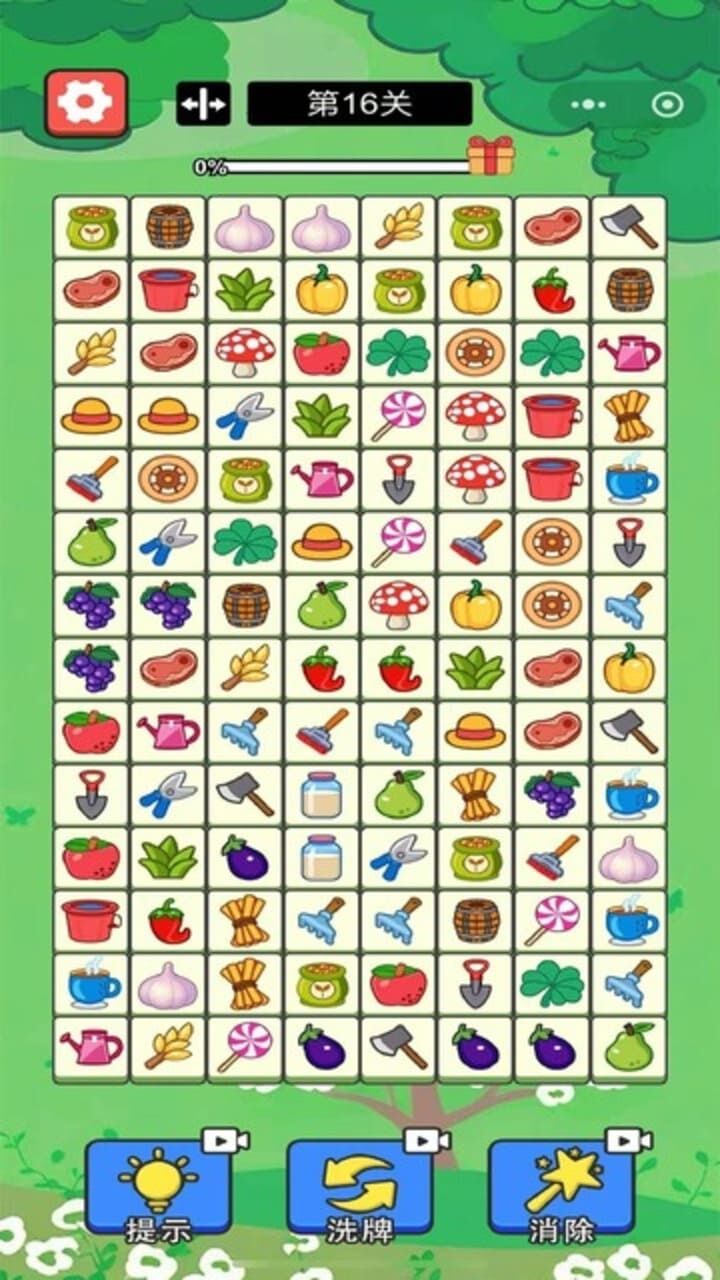The image size is (720, 1280).
Task: Open the game settings gear
Action: pos(86,103)
